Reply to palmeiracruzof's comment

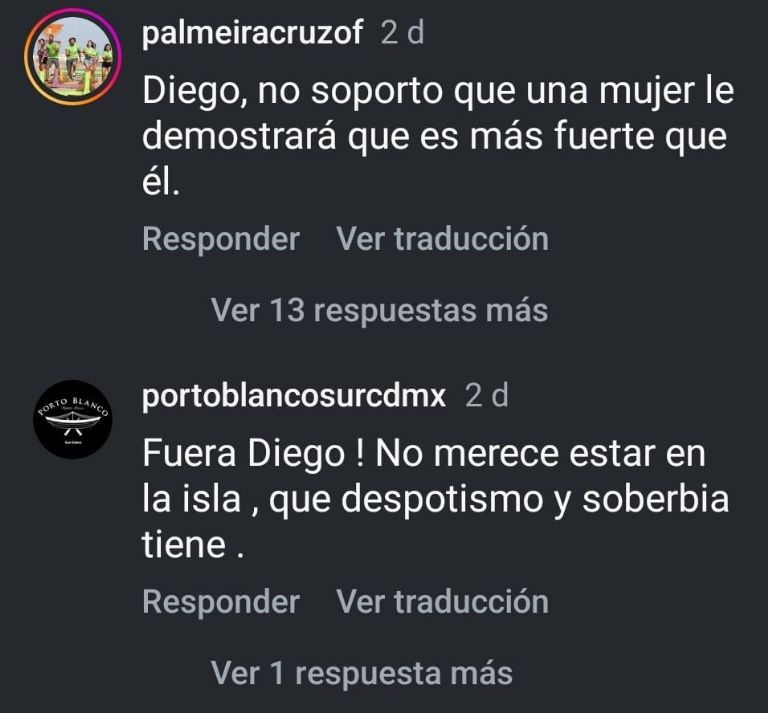point(220,239)
